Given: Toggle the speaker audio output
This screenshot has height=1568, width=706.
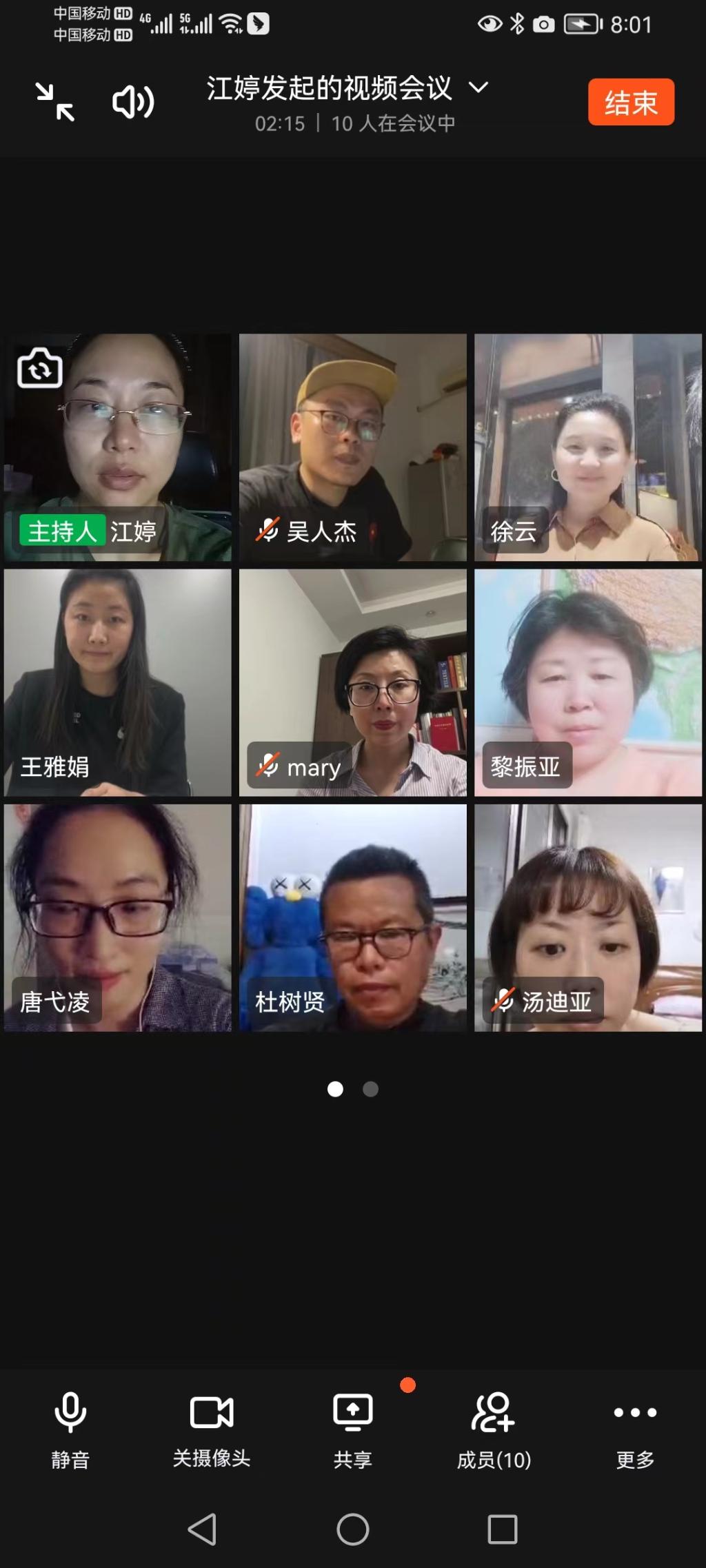Looking at the screenshot, I should [133, 102].
